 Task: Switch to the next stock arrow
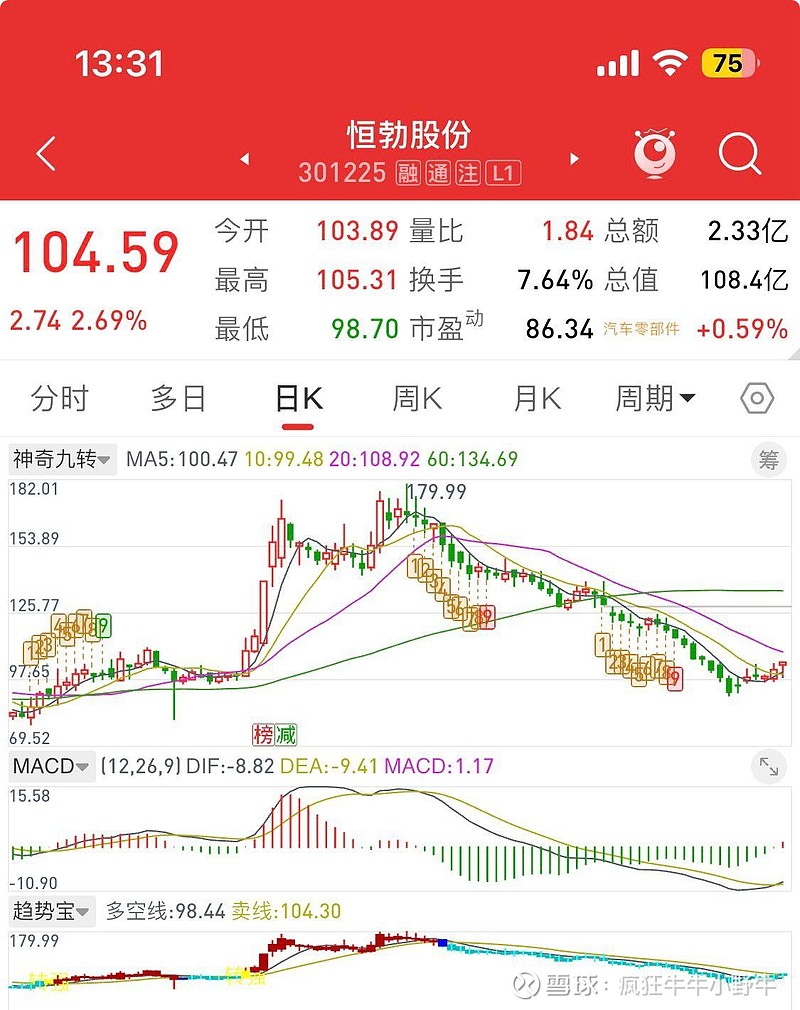574,159
